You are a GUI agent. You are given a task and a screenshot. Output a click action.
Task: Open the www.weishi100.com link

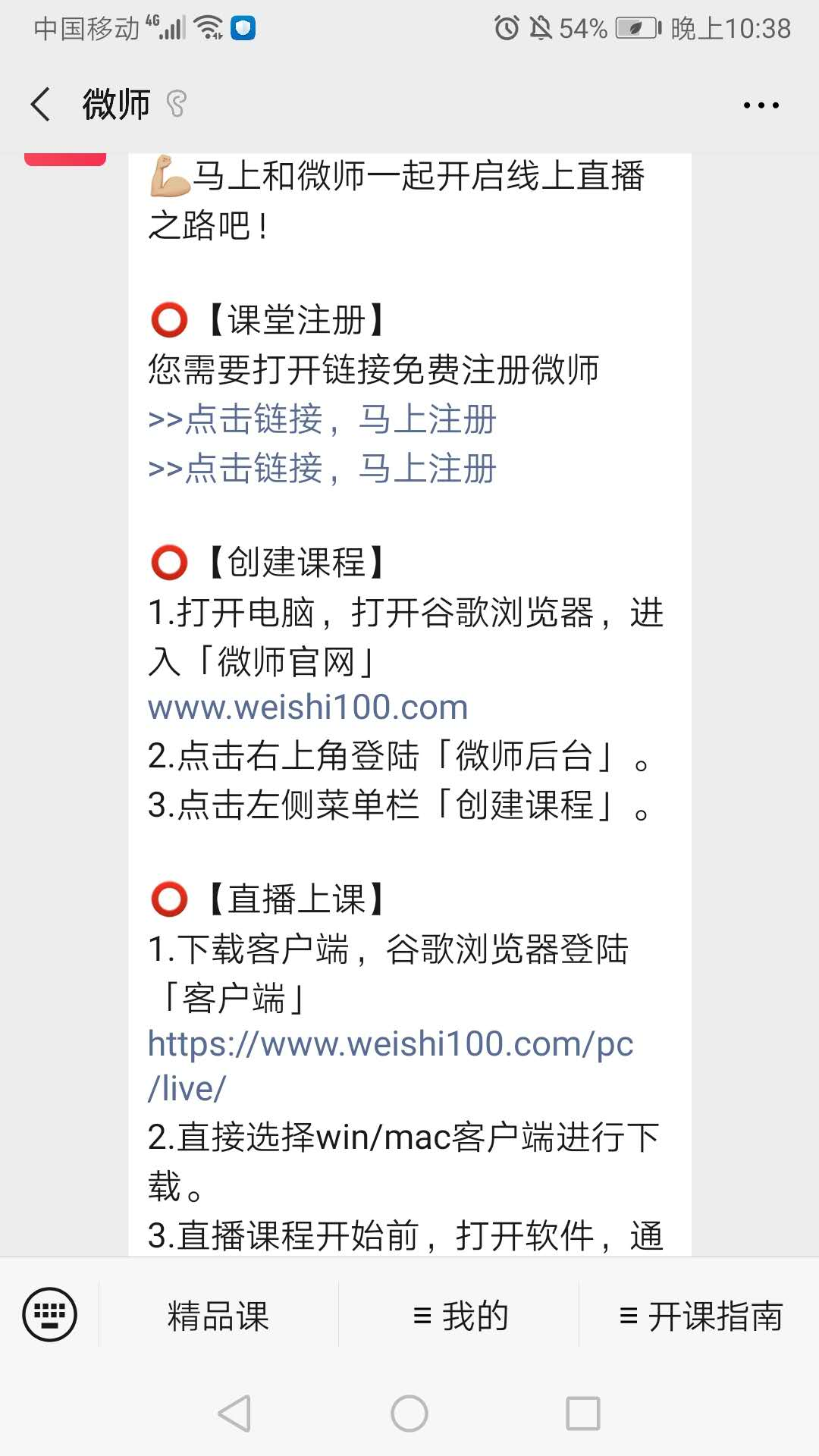click(x=308, y=708)
